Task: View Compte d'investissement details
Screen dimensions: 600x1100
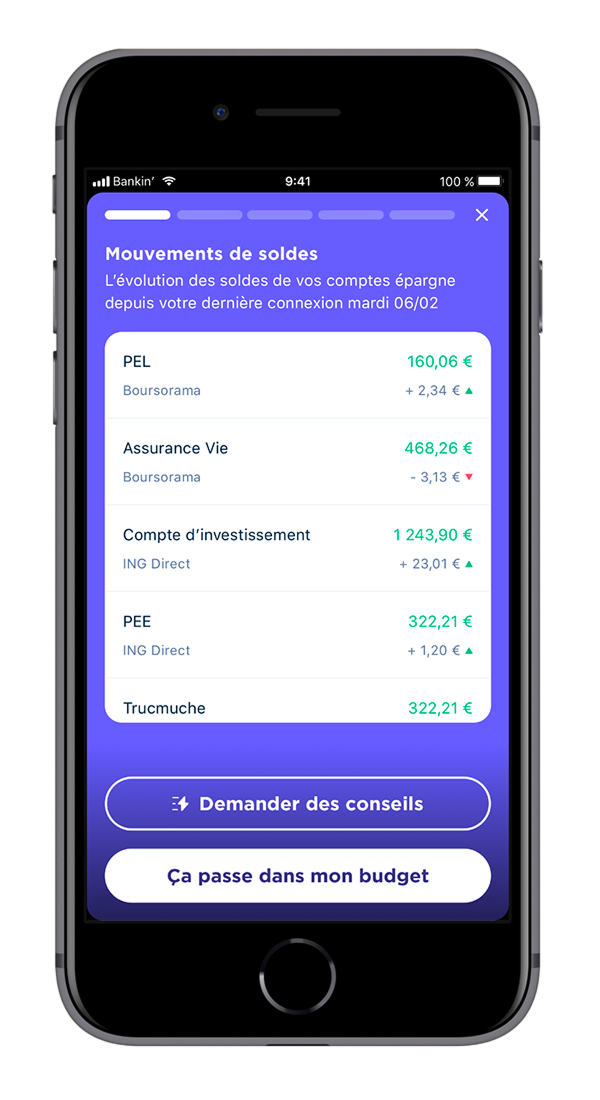Action: pos(297,548)
